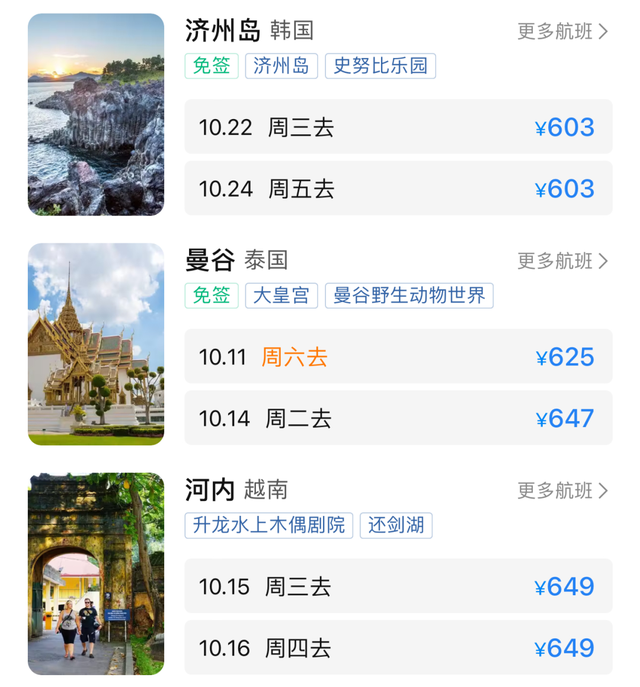Pick the 10.14 周二去 ¥647 flight

[398, 418]
